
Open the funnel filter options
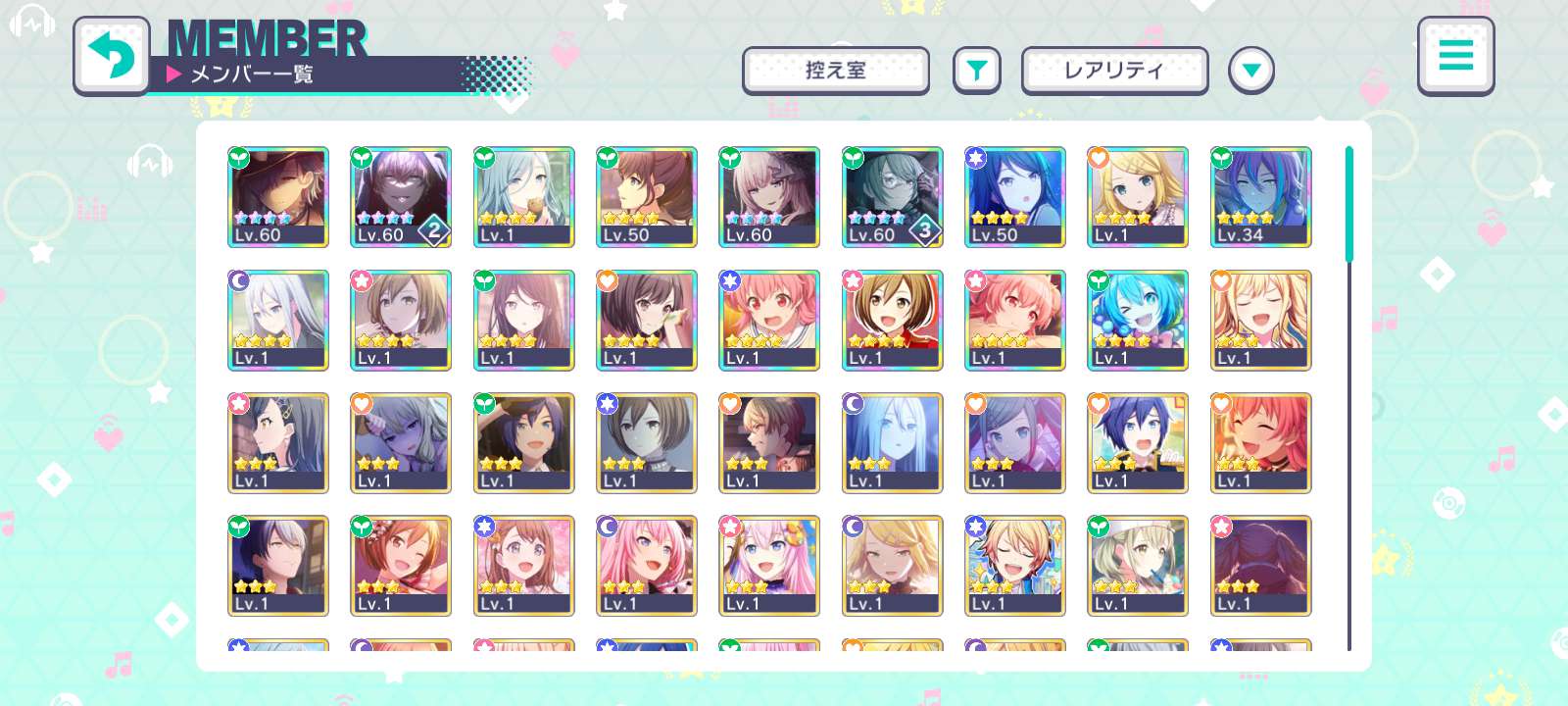tap(976, 71)
